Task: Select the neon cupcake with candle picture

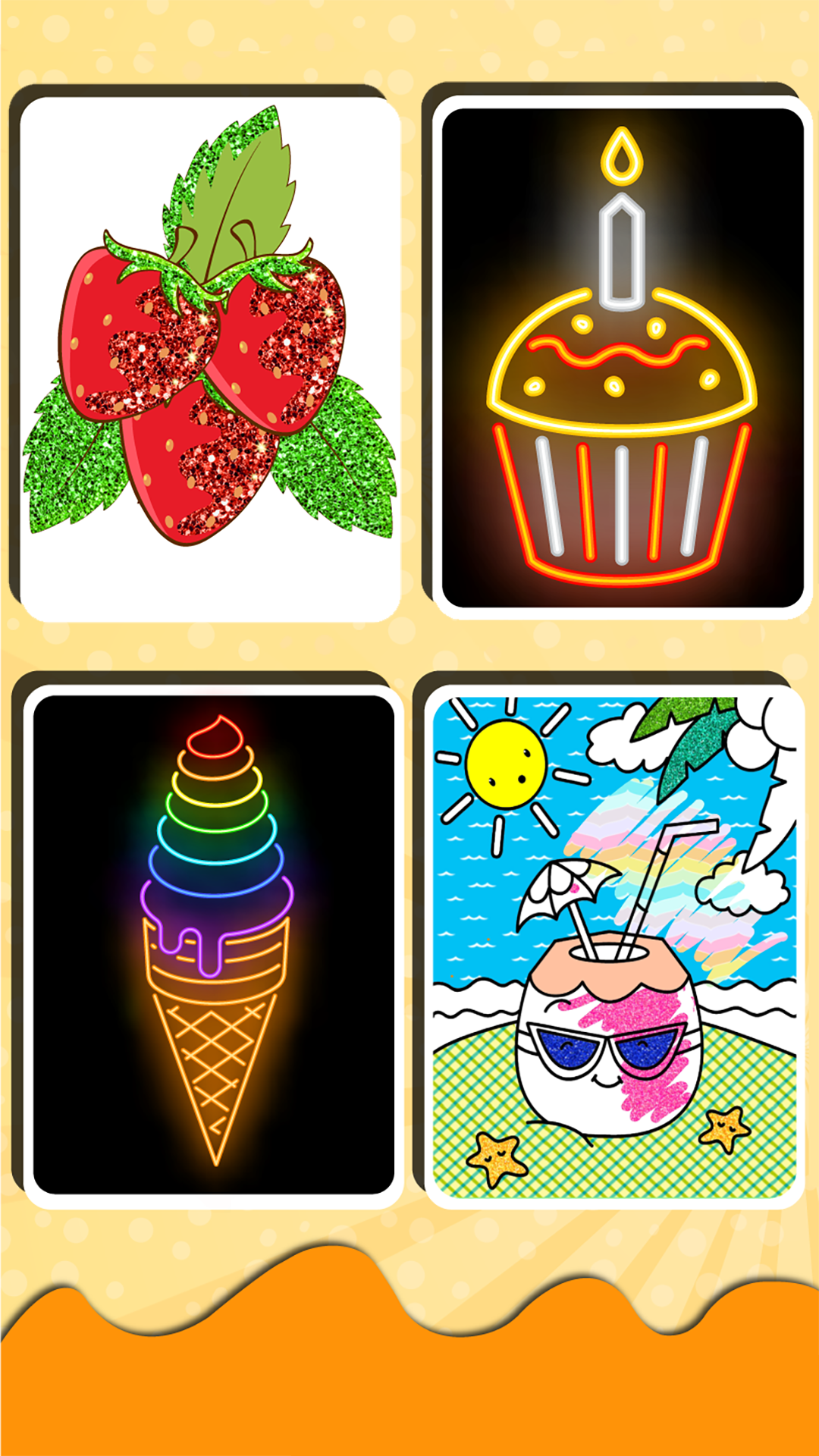Action: [622, 358]
